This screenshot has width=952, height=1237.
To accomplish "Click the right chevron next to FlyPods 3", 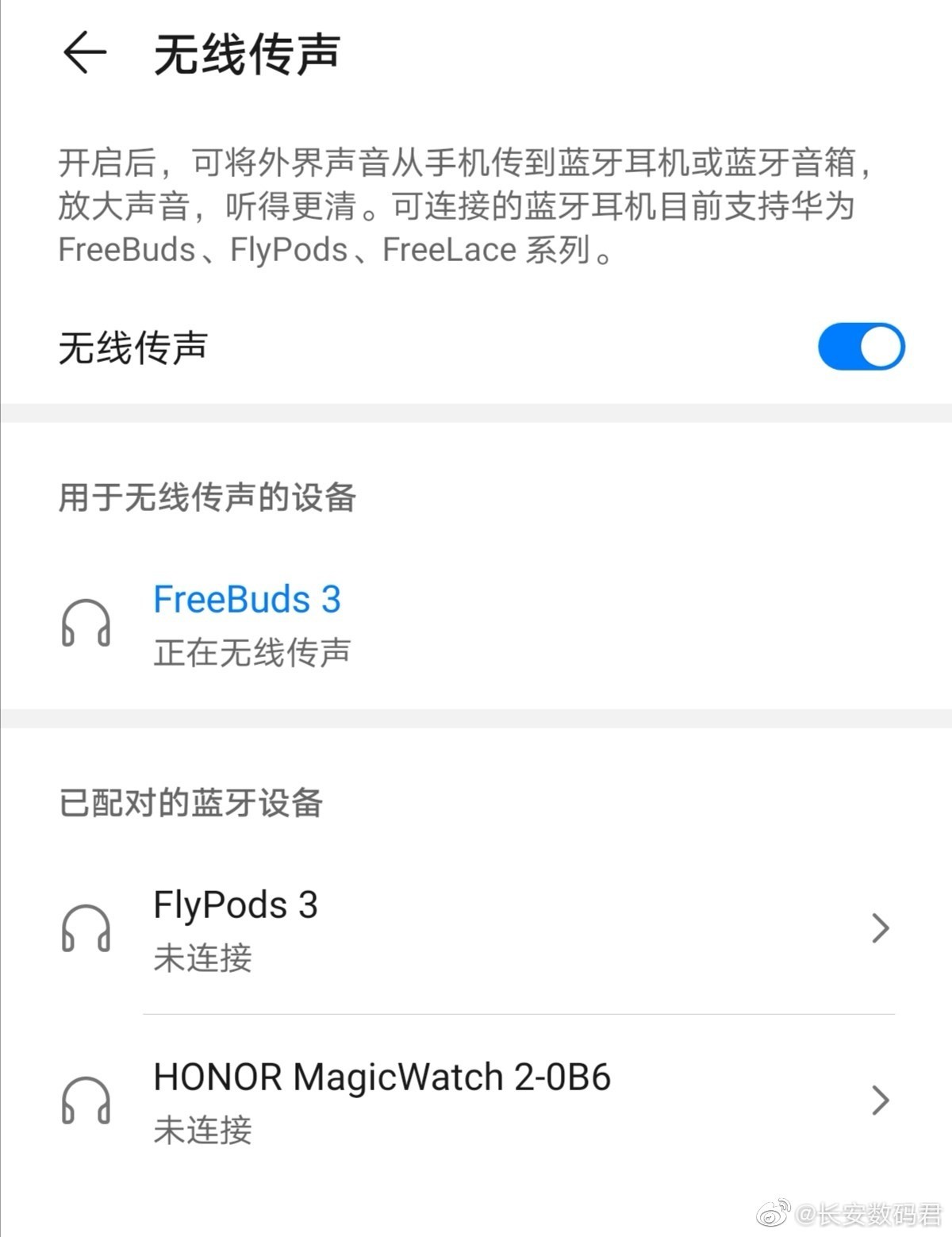I will coord(879,928).
